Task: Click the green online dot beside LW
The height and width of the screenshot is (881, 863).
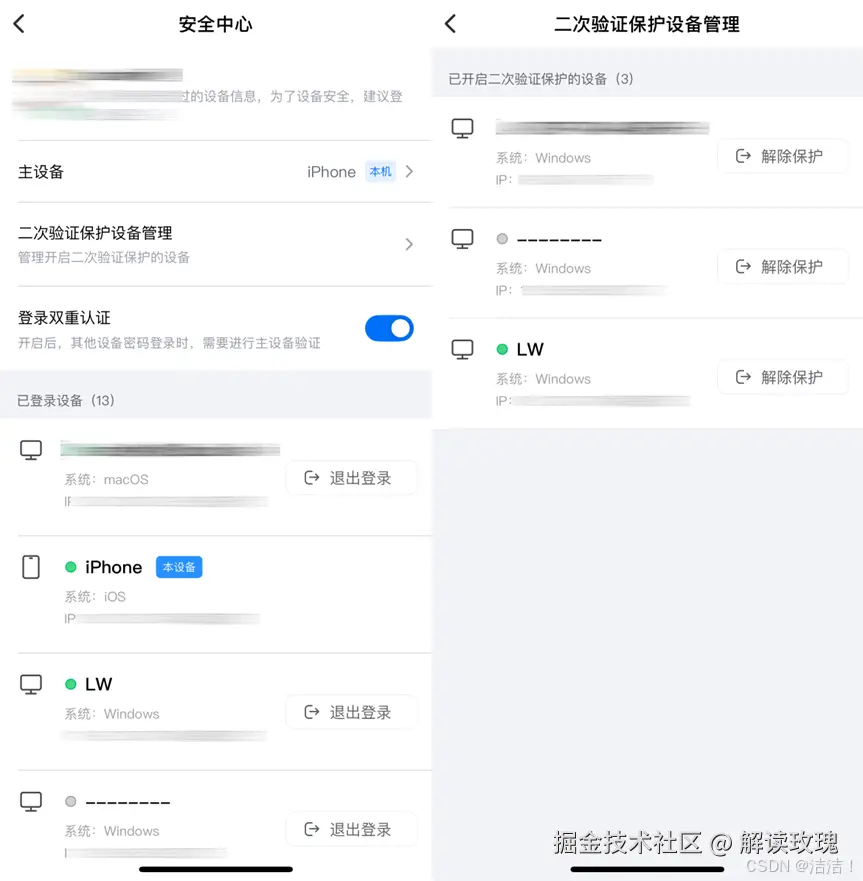Action: [69, 684]
